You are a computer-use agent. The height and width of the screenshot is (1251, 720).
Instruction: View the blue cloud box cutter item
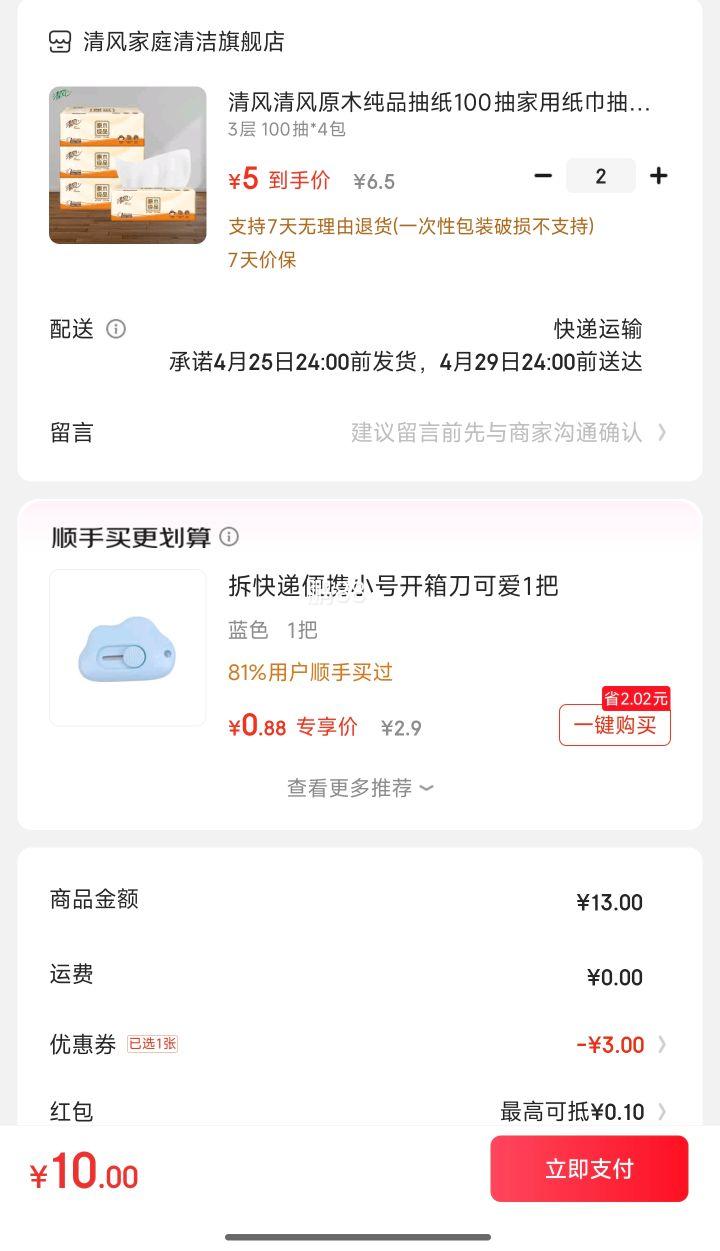click(128, 648)
